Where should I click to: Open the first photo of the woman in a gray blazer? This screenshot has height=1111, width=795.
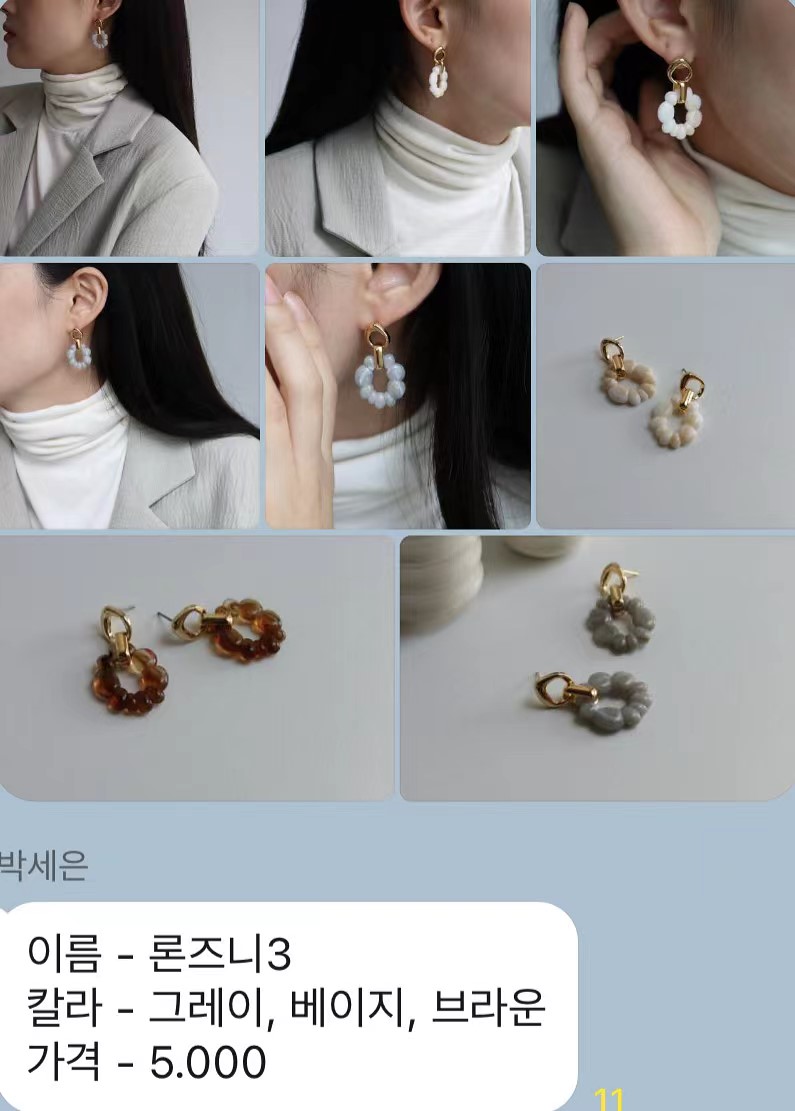point(129,127)
